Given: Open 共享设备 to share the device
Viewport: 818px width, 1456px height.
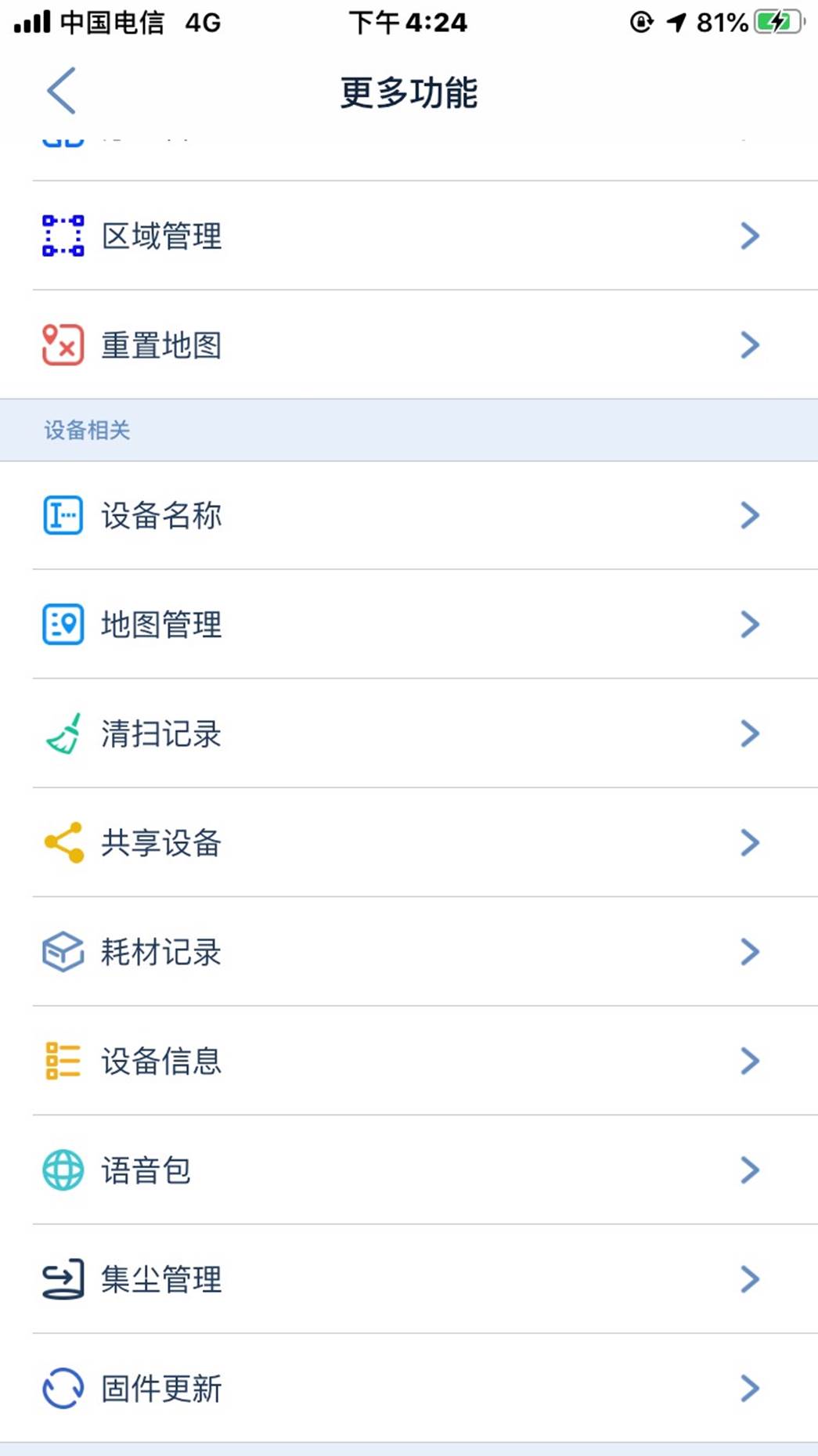Looking at the screenshot, I should click(409, 842).
